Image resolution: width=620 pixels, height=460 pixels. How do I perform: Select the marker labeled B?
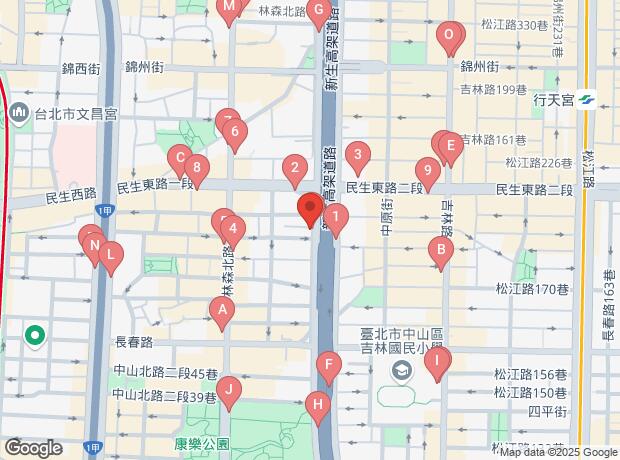440,249
